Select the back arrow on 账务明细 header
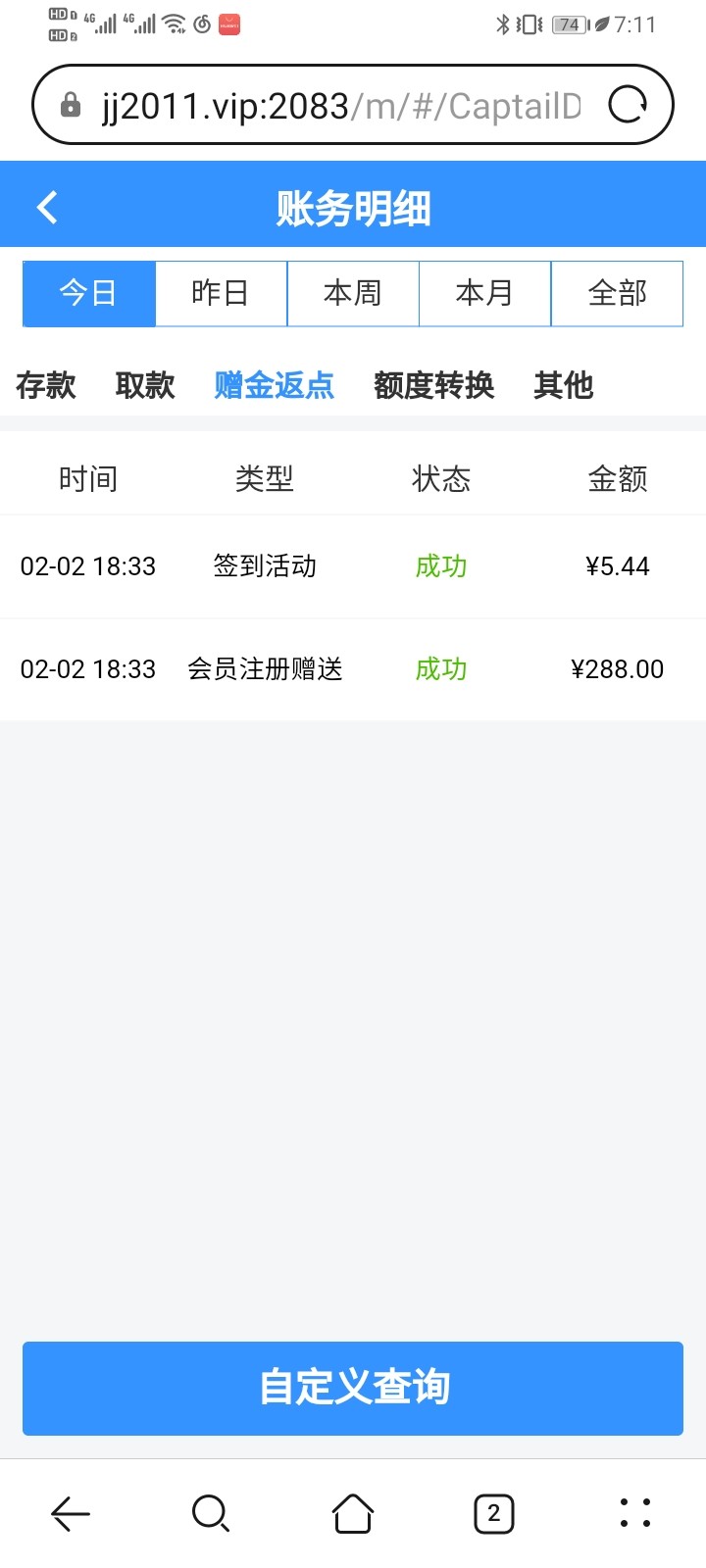Screen dimensions: 706x1568 [x=45, y=206]
